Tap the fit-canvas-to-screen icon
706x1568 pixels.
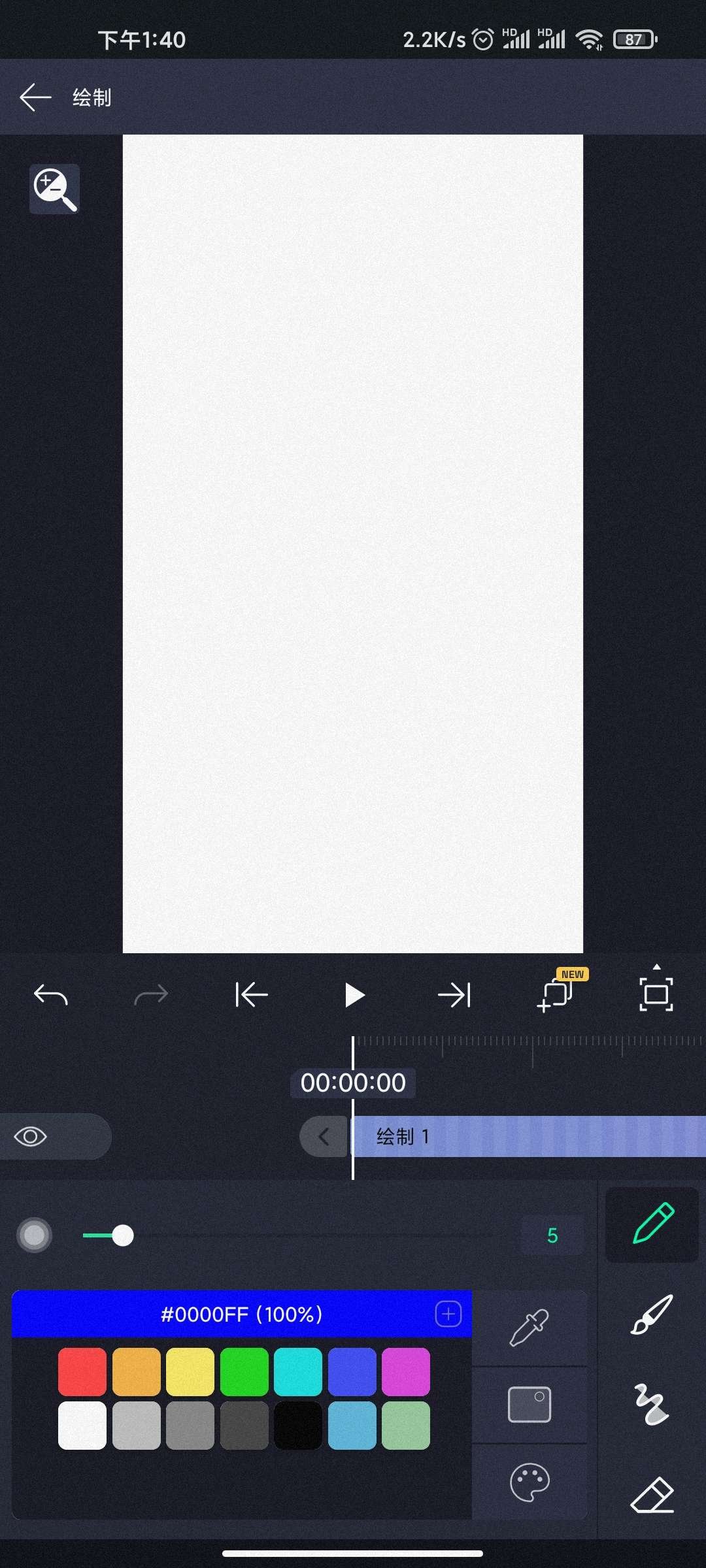(x=656, y=994)
